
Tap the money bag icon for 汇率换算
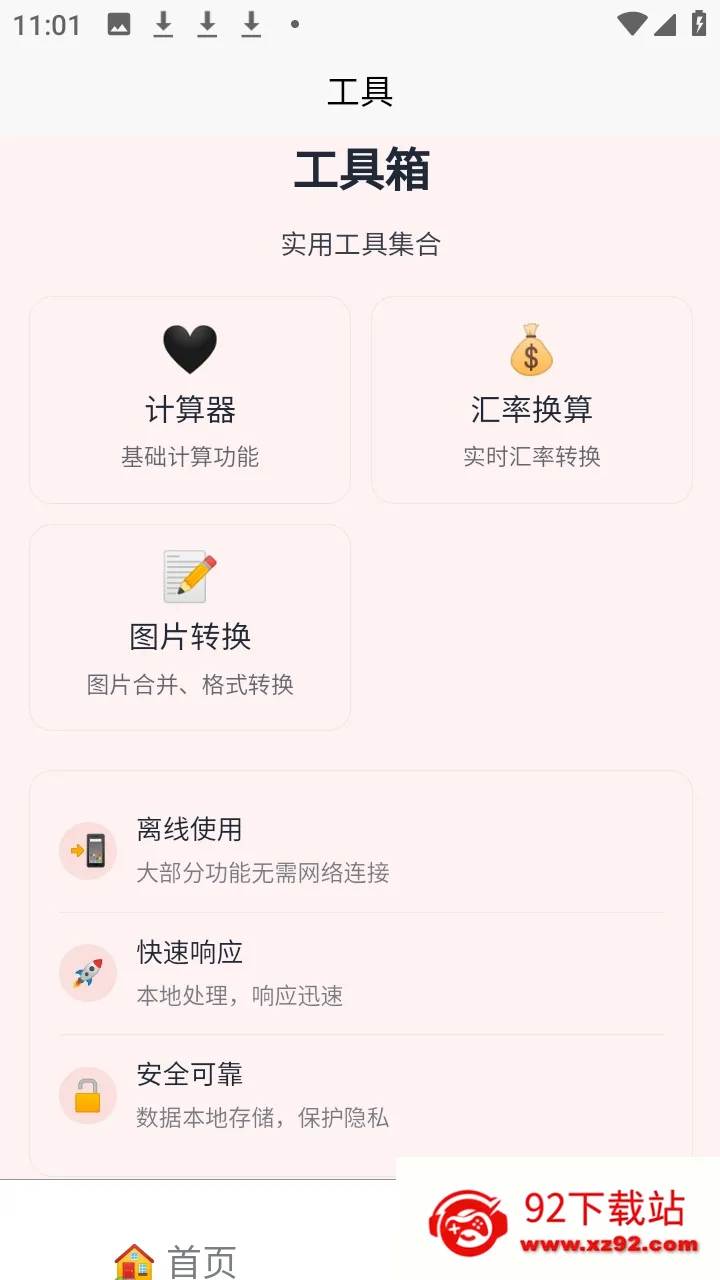tap(531, 348)
